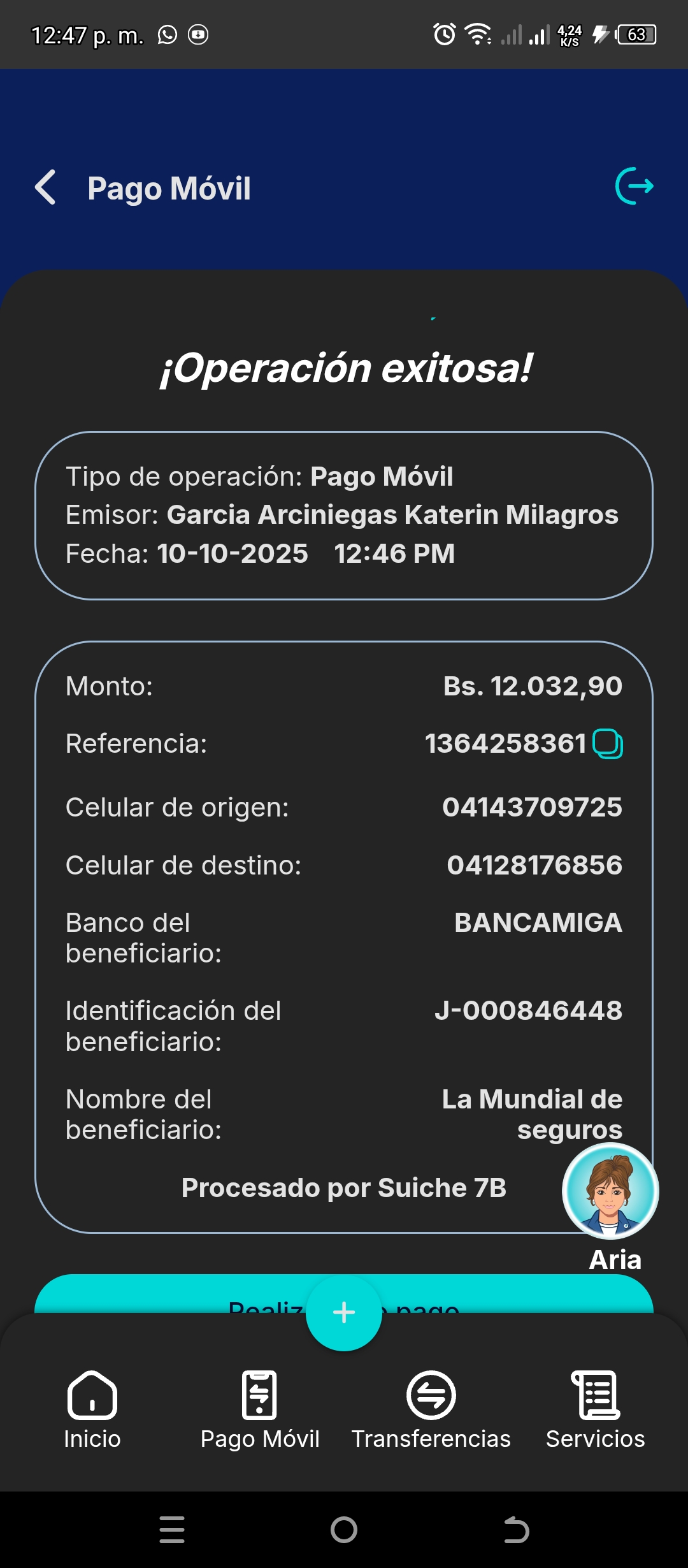Return to the system home screen
Image resolution: width=688 pixels, height=1568 pixels.
coord(344,1530)
